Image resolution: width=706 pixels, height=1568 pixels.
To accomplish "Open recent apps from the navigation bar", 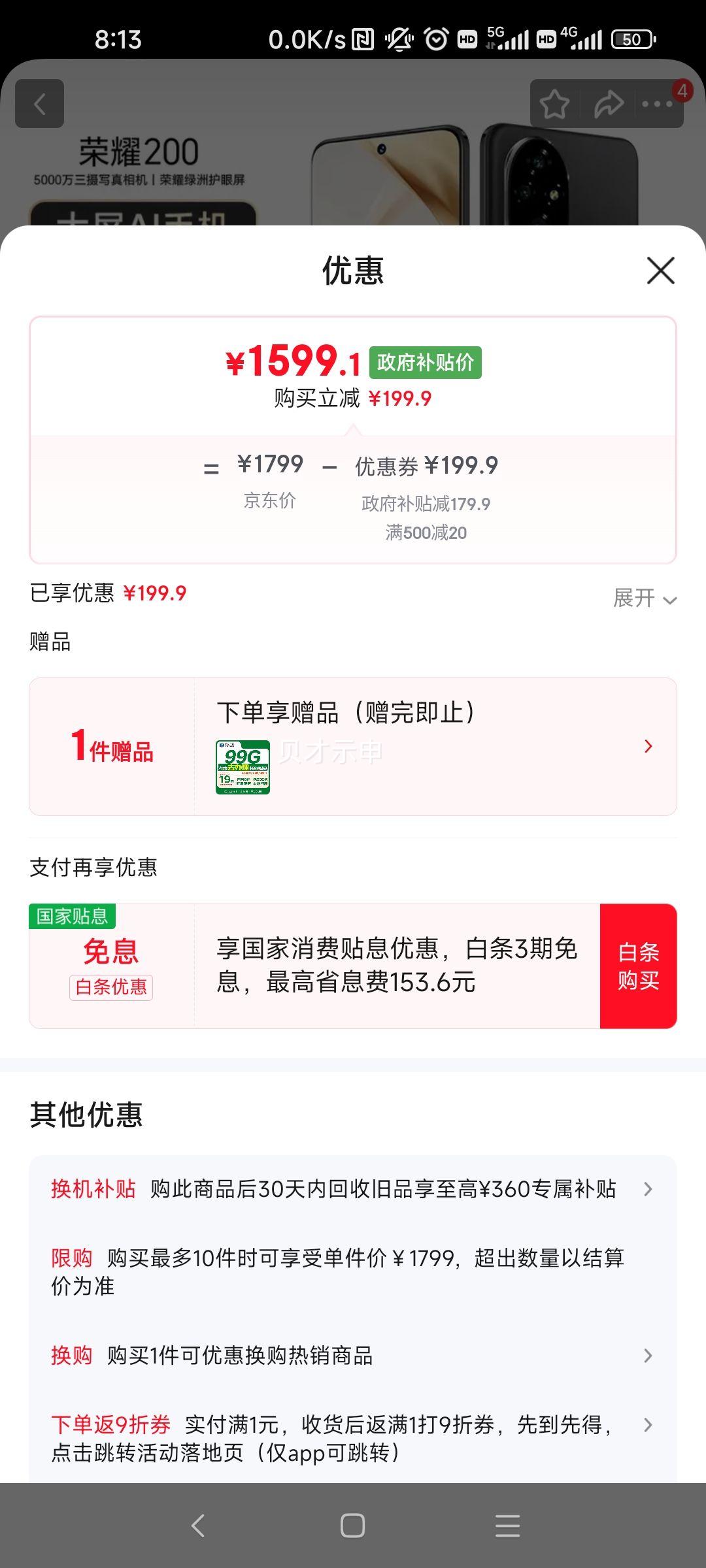I will pyautogui.click(x=507, y=1526).
